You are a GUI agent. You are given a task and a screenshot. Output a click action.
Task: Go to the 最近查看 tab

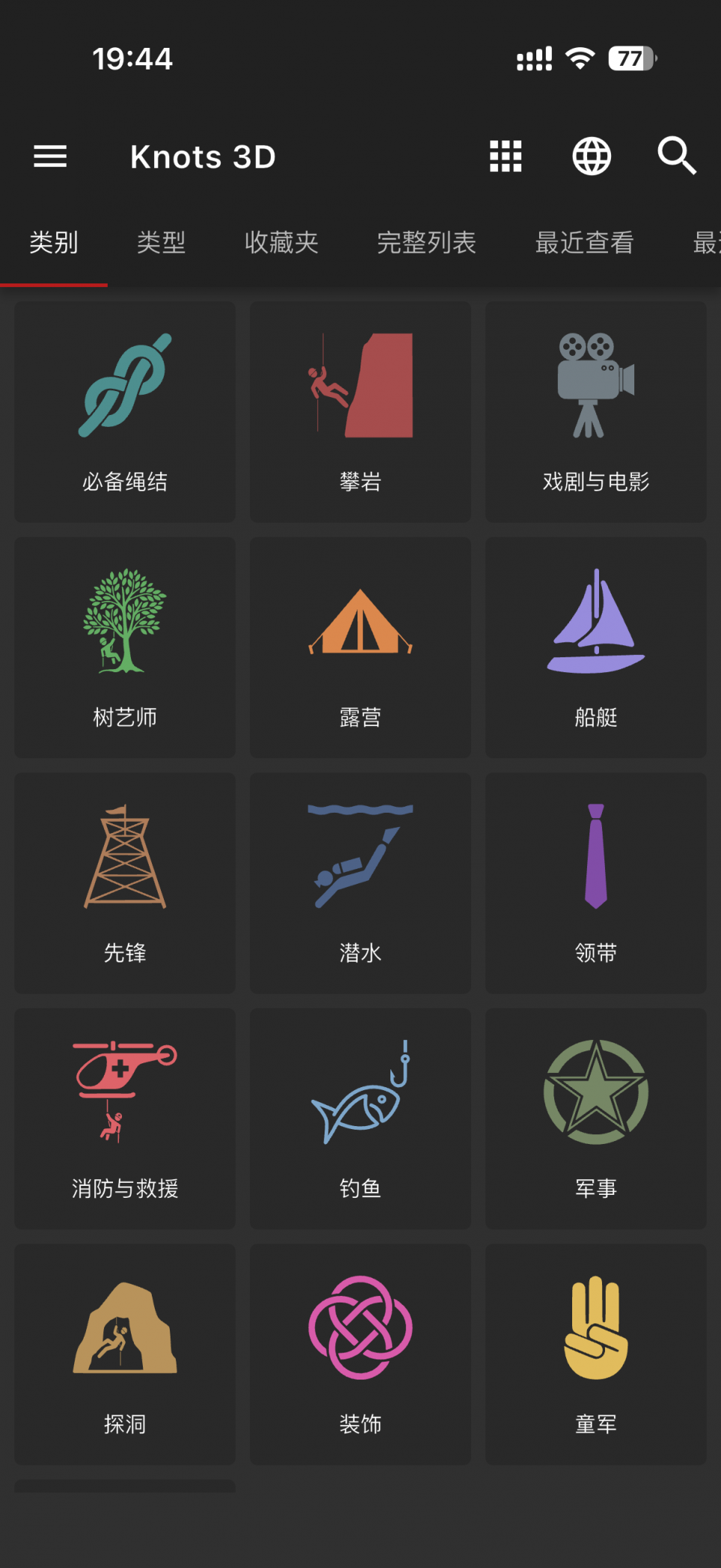tap(584, 242)
